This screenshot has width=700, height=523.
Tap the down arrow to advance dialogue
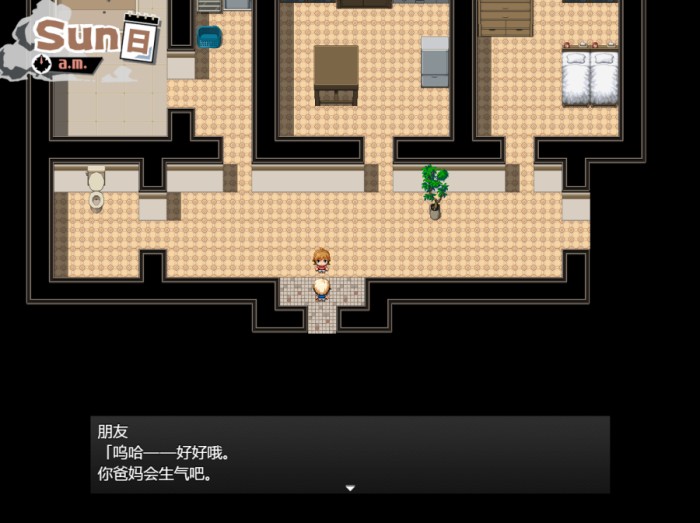click(350, 488)
